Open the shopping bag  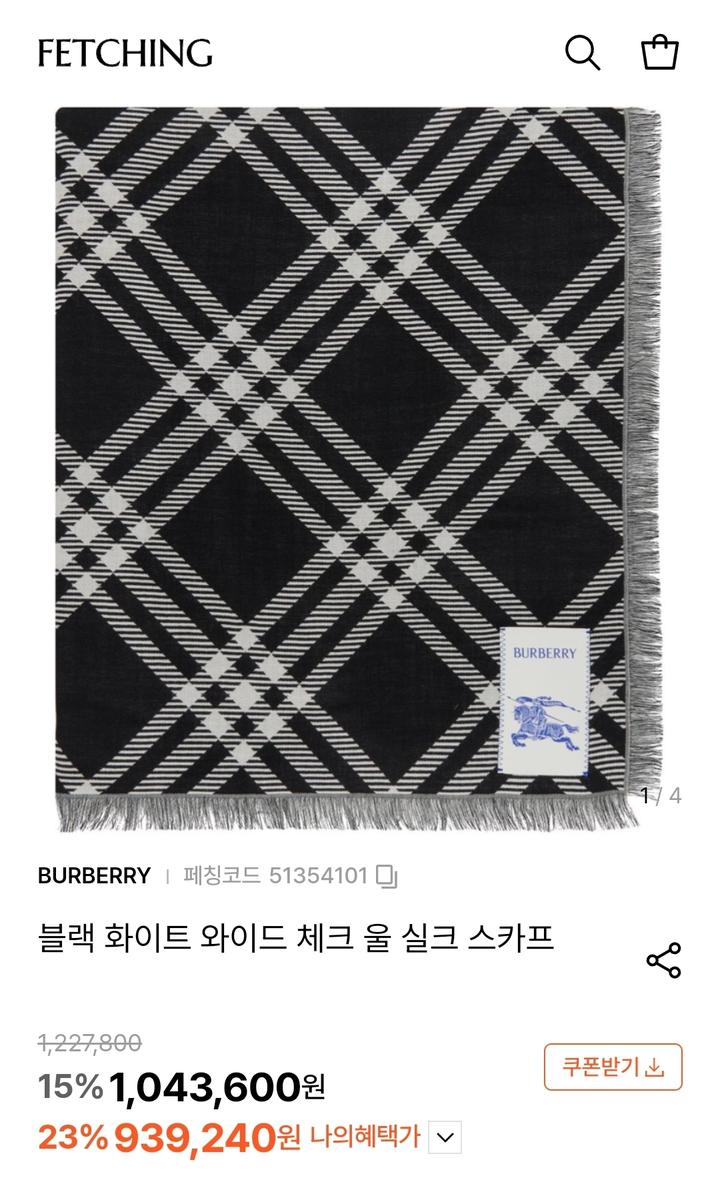click(x=659, y=52)
